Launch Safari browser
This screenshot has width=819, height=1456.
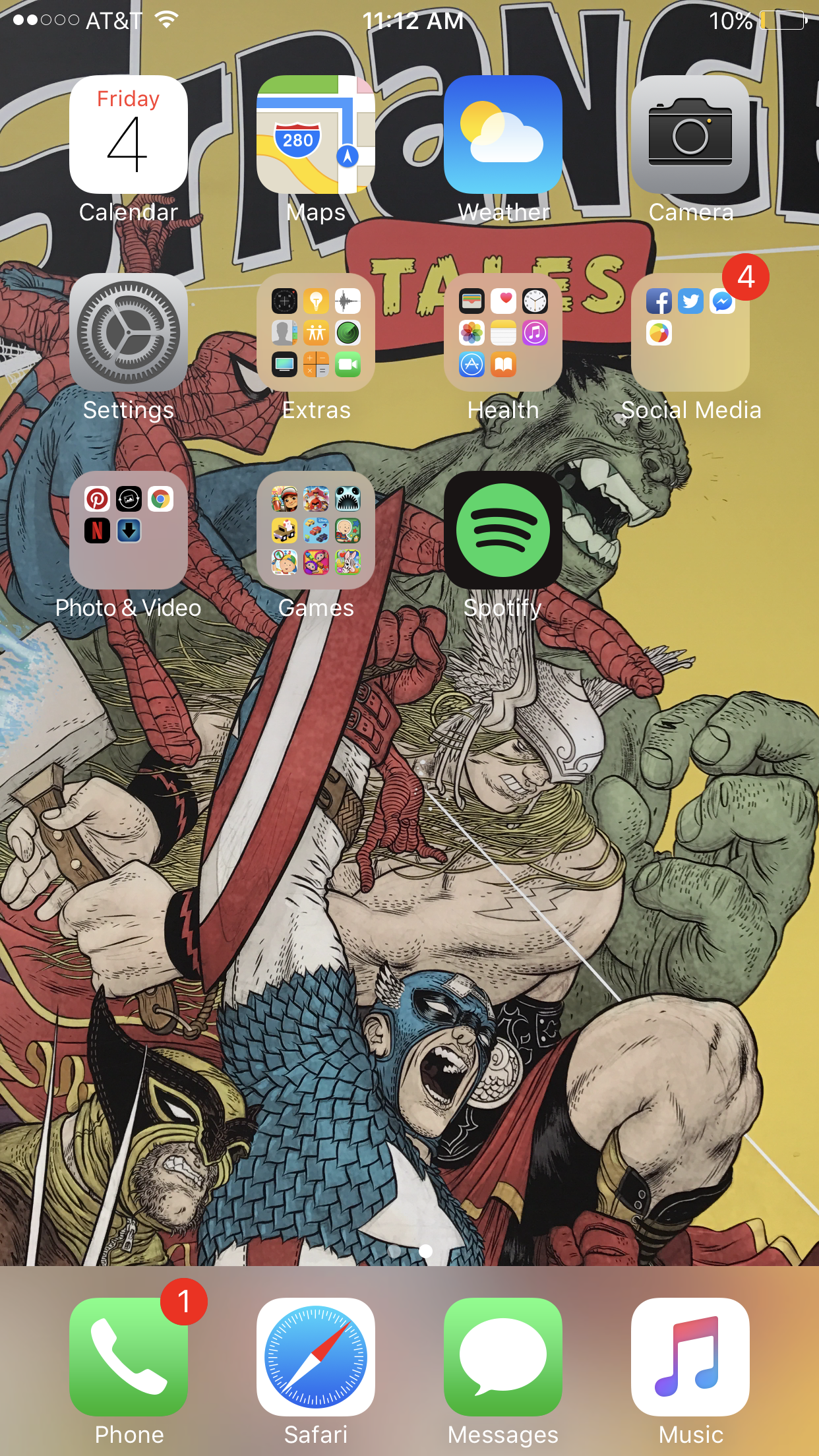316,1357
